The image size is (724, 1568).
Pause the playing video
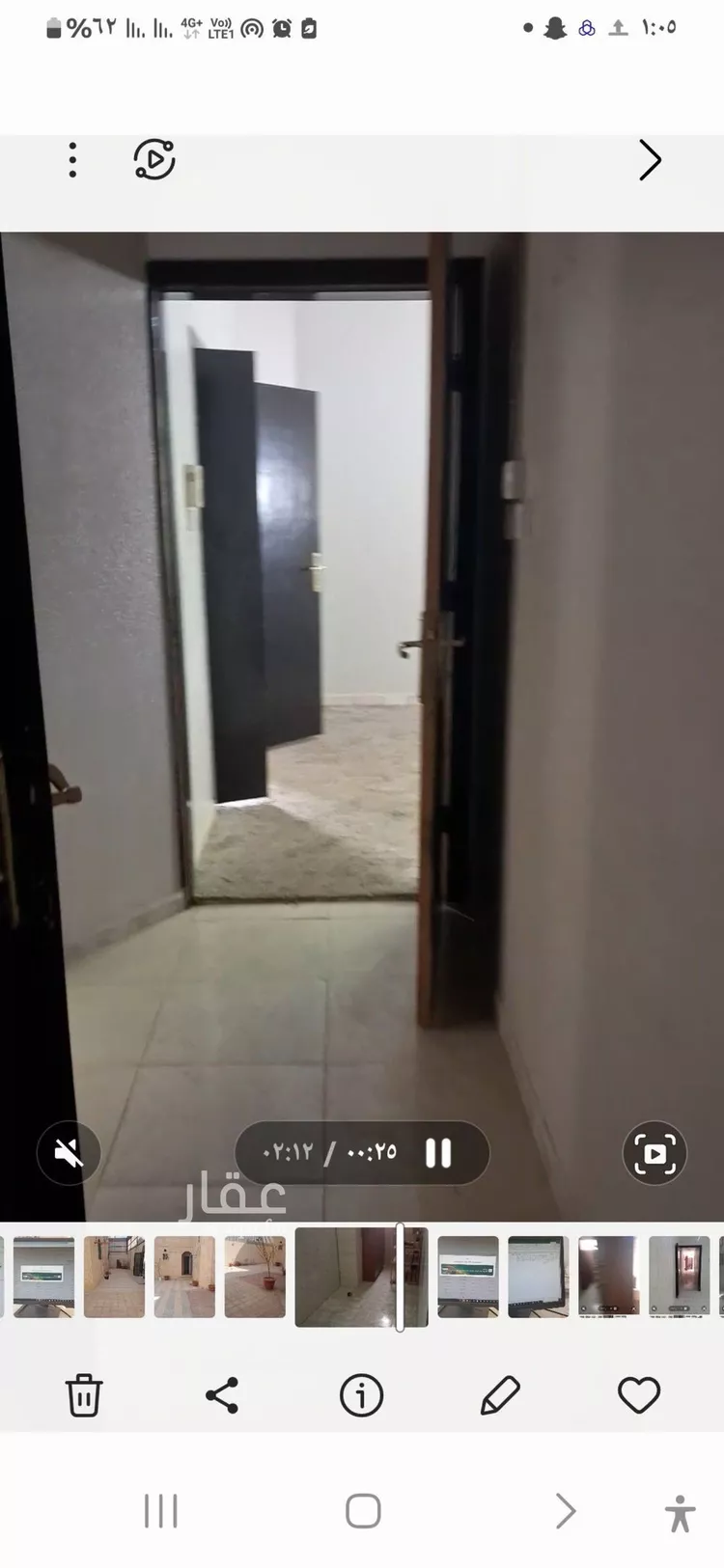438,1153
